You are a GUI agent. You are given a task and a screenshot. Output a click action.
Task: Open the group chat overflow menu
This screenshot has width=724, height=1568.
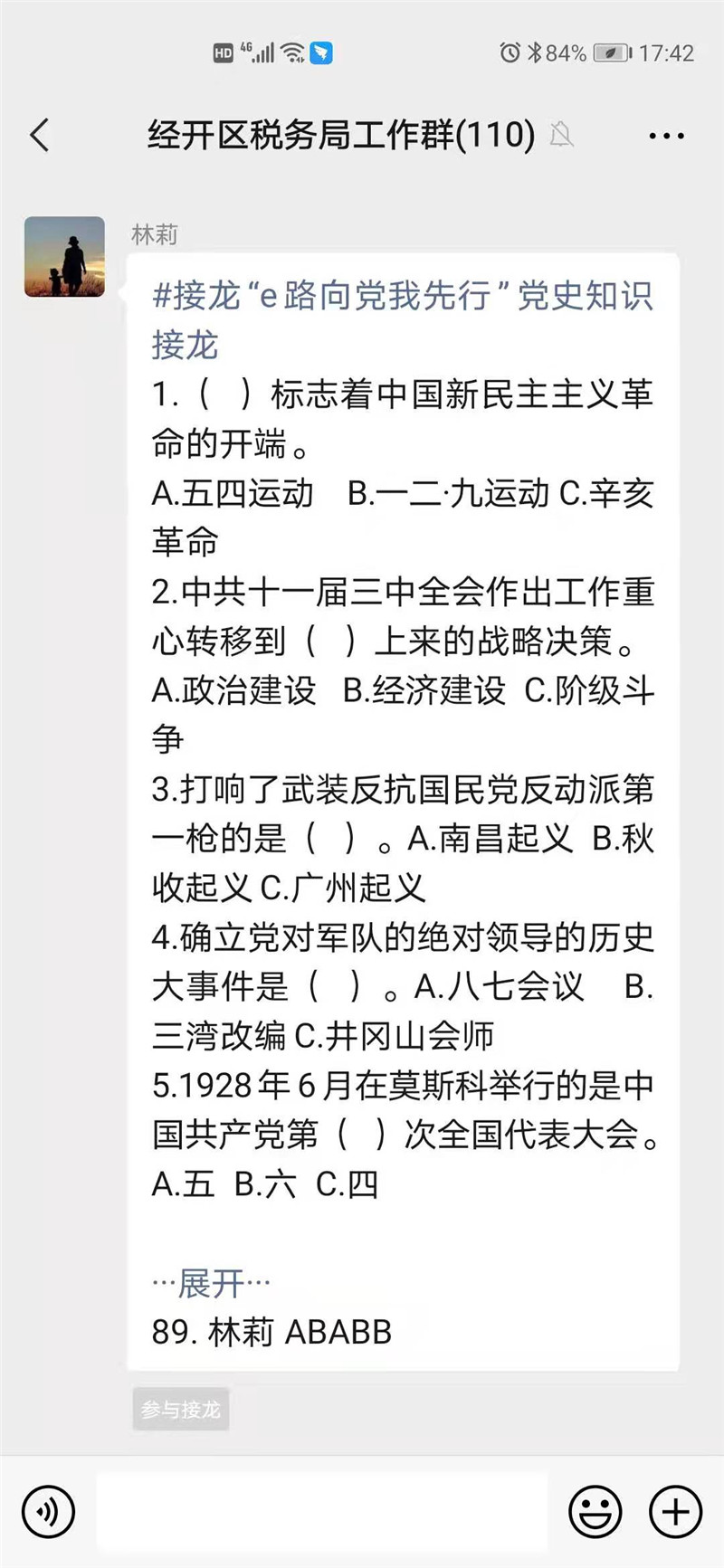click(x=666, y=137)
